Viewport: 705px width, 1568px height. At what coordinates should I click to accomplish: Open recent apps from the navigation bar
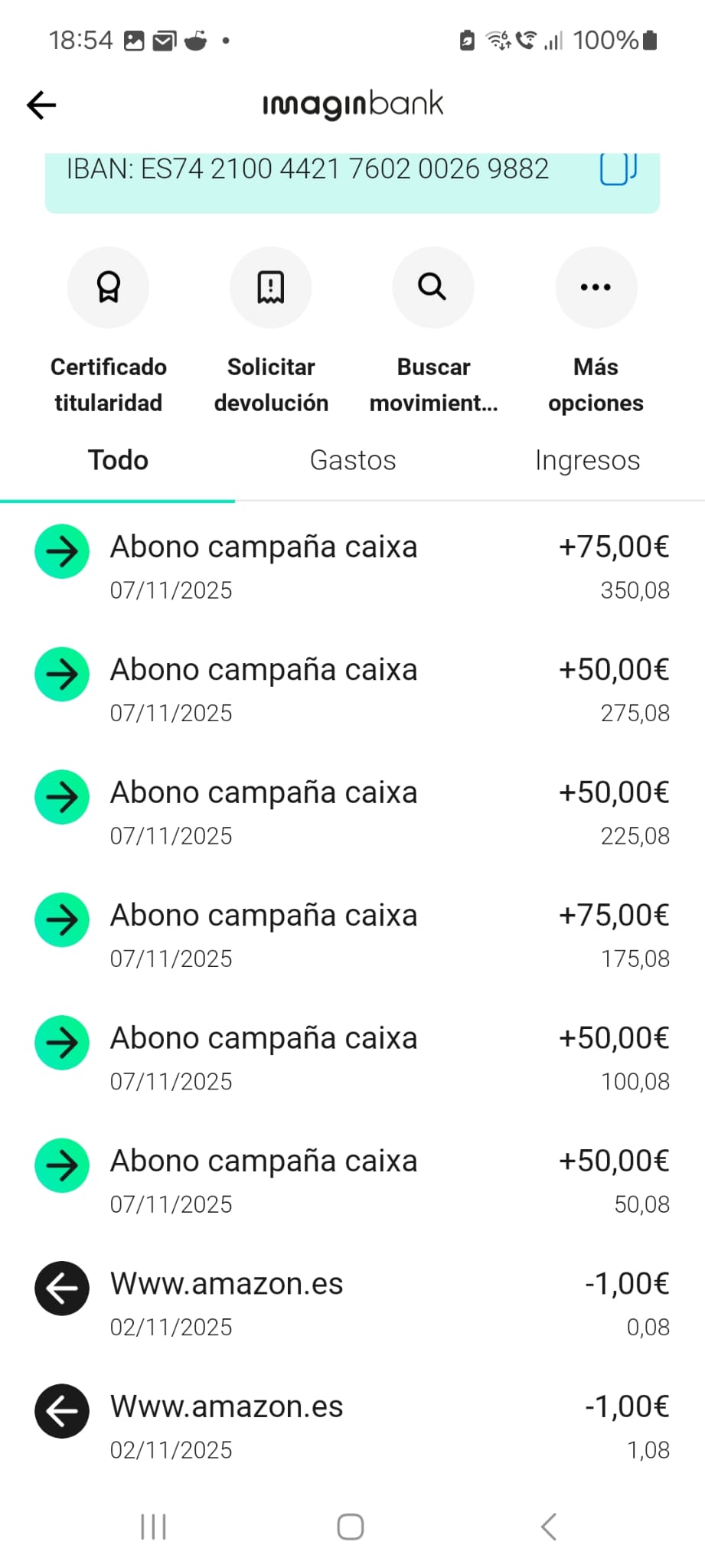[154, 1527]
